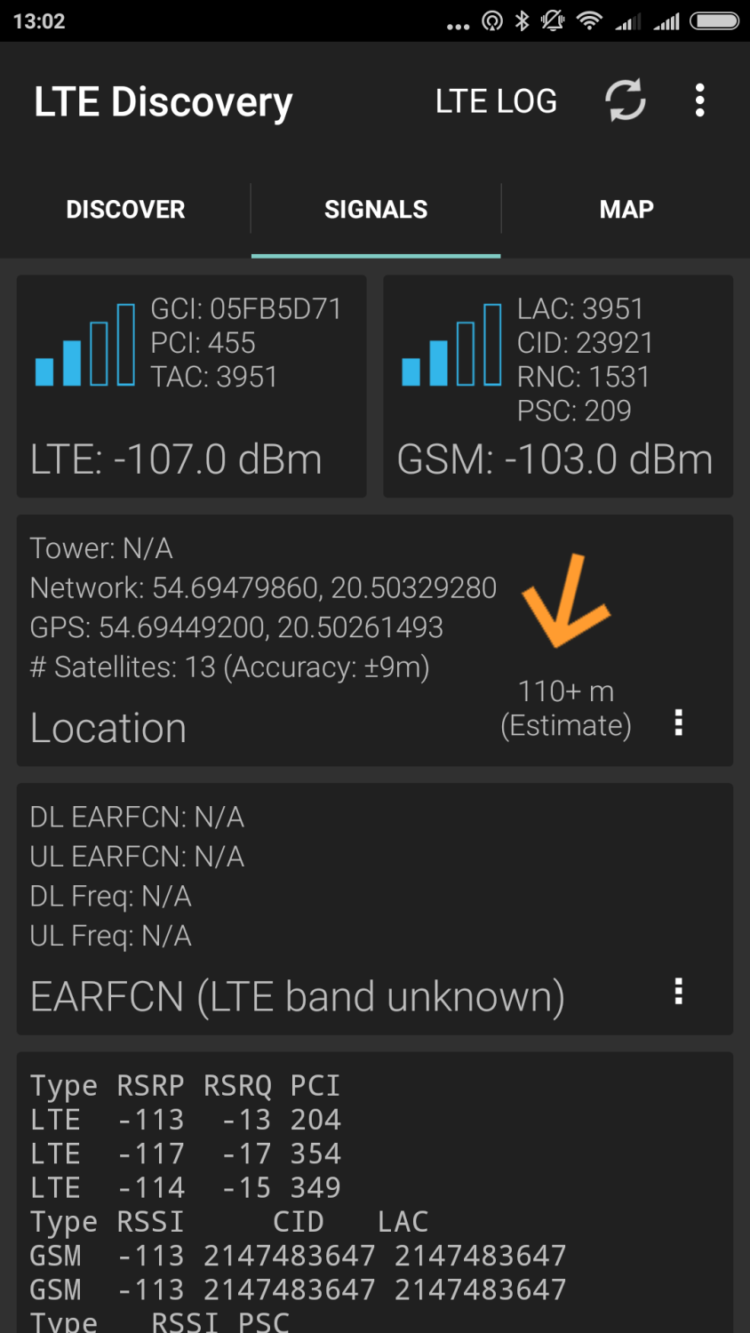
Task: Tap the Bluetooth icon in status bar
Action: [x=522, y=20]
